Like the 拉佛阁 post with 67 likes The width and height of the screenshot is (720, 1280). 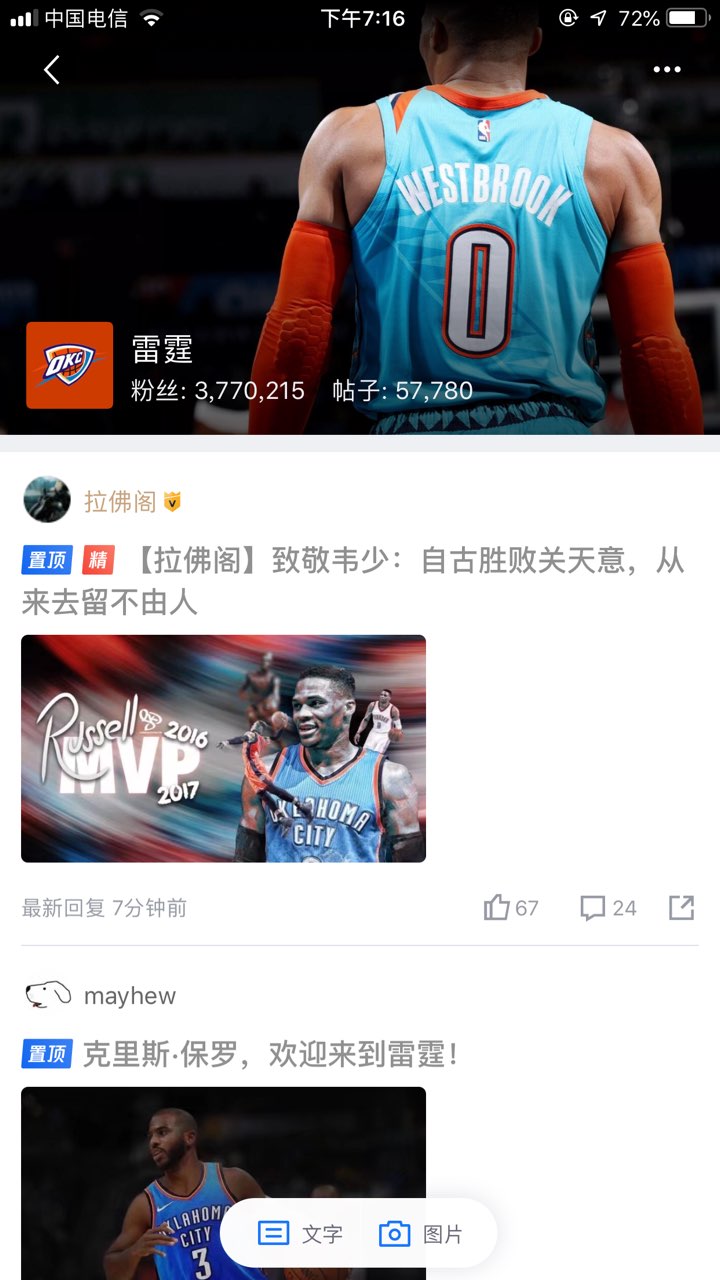tap(510, 908)
